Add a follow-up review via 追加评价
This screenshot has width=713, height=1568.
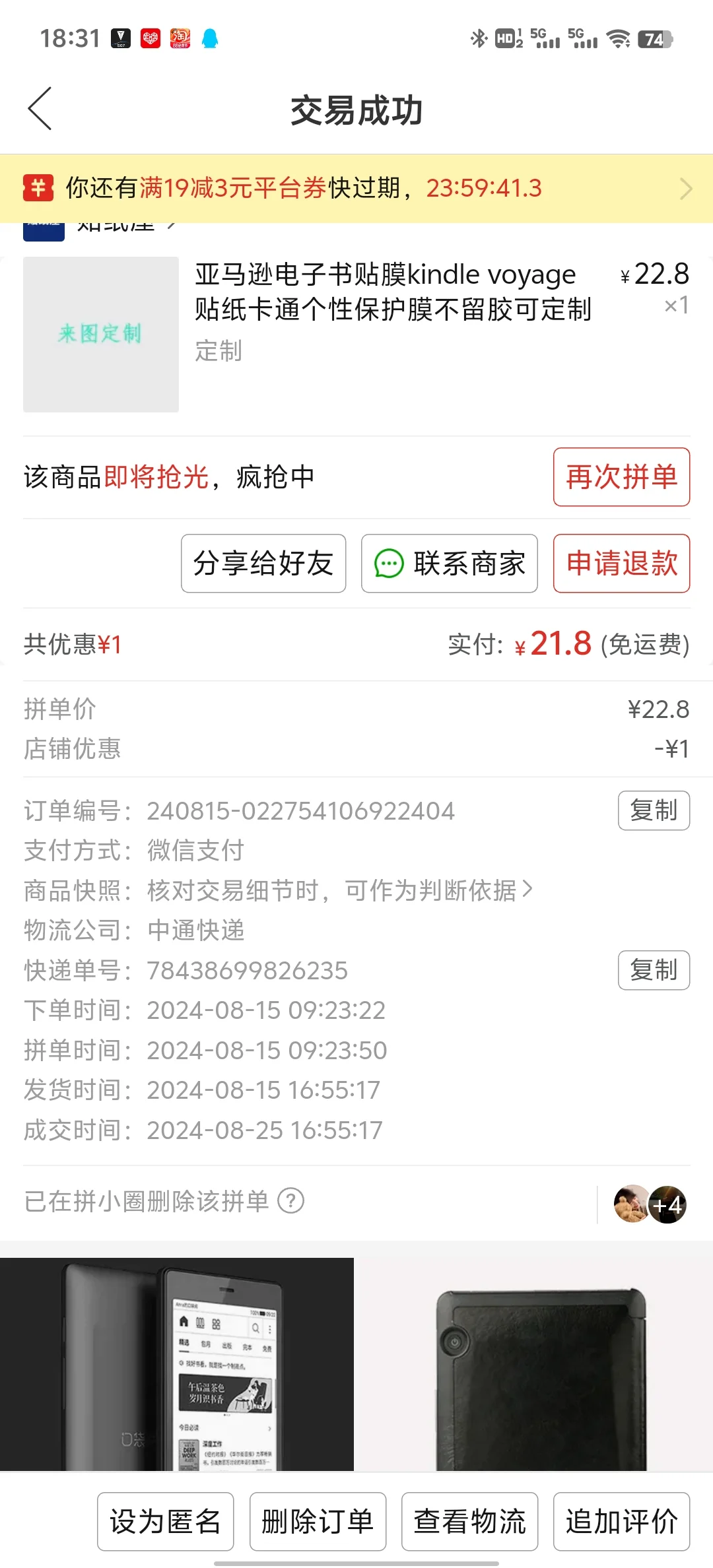621,1522
